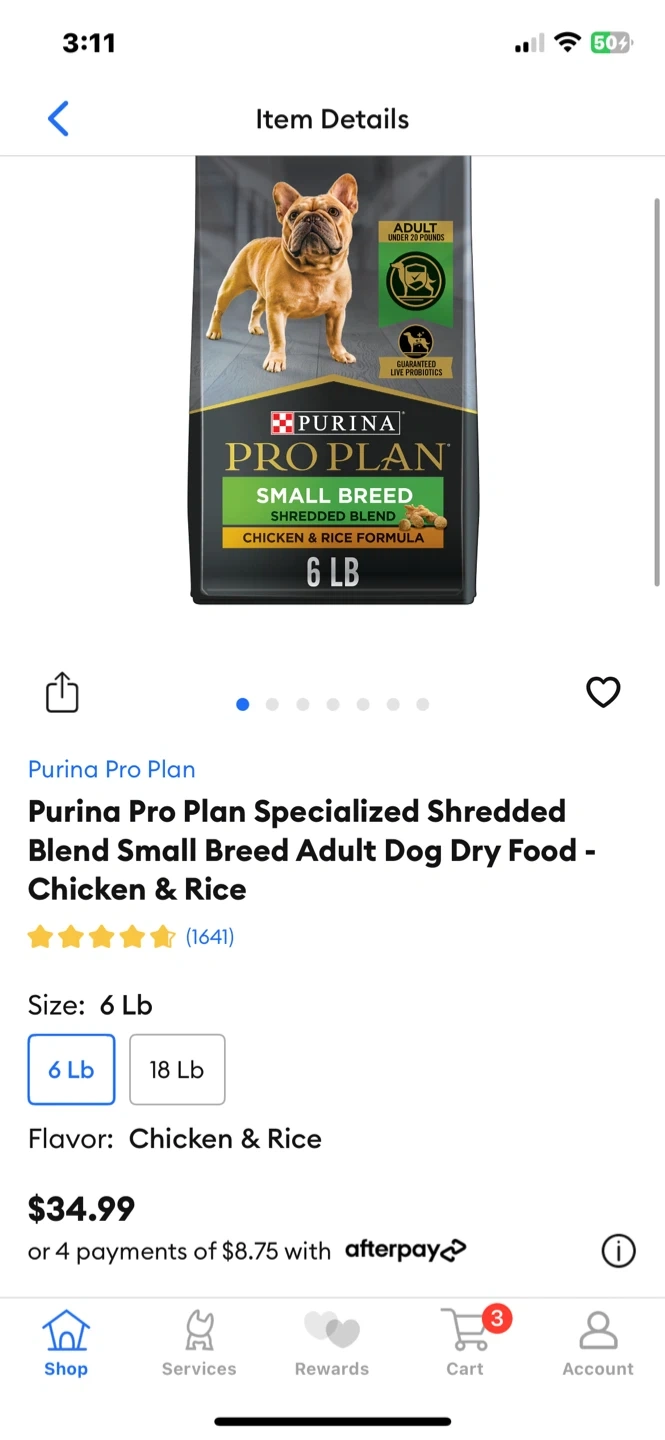Switch to the Account tab

[598, 1343]
